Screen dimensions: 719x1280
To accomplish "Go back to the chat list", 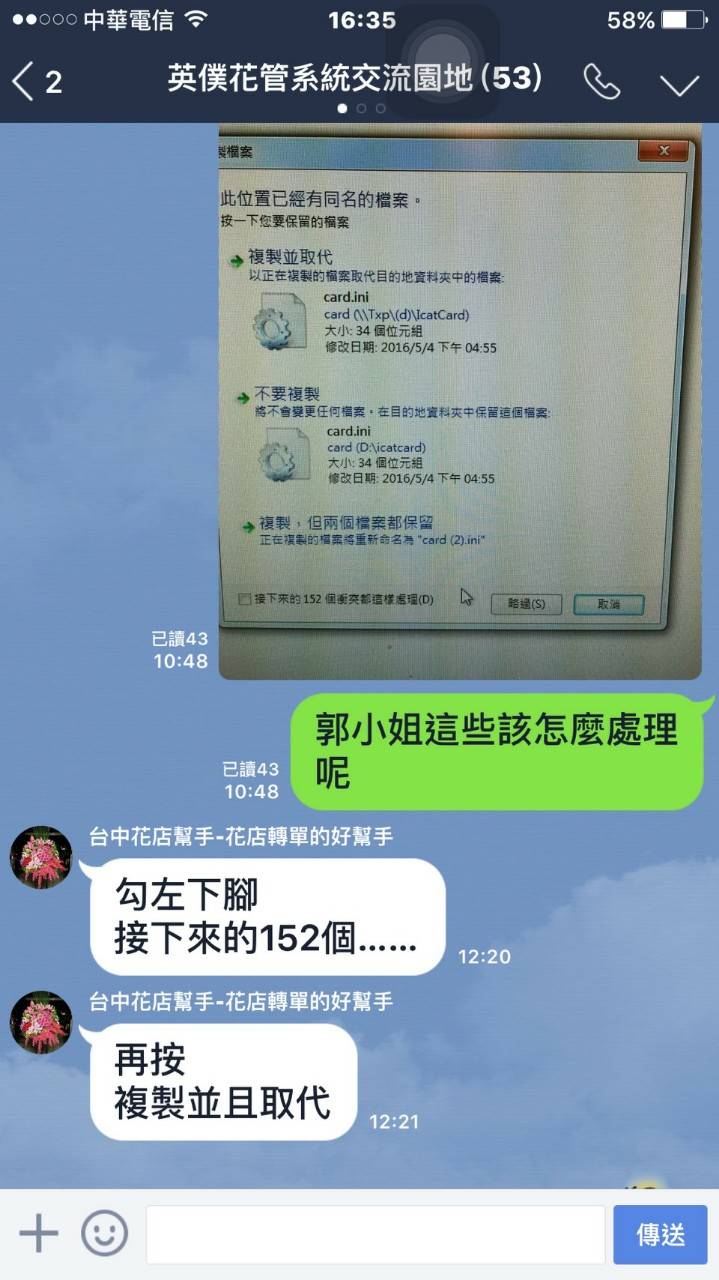I will point(36,82).
